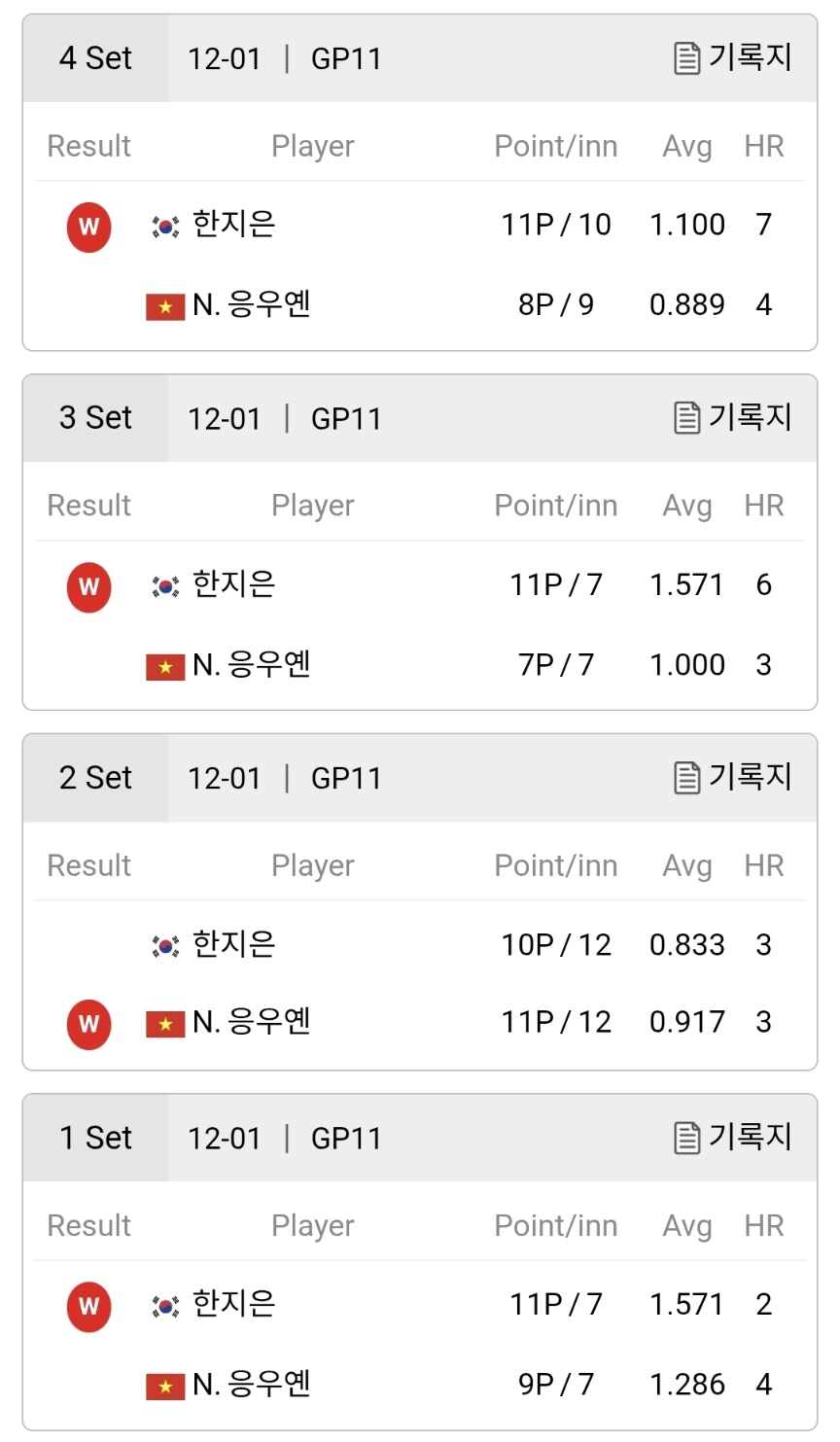The image size is (840, 1442).
Task: Open the 기록지 scoresheet for 3 Set
Action: point(733,418)
